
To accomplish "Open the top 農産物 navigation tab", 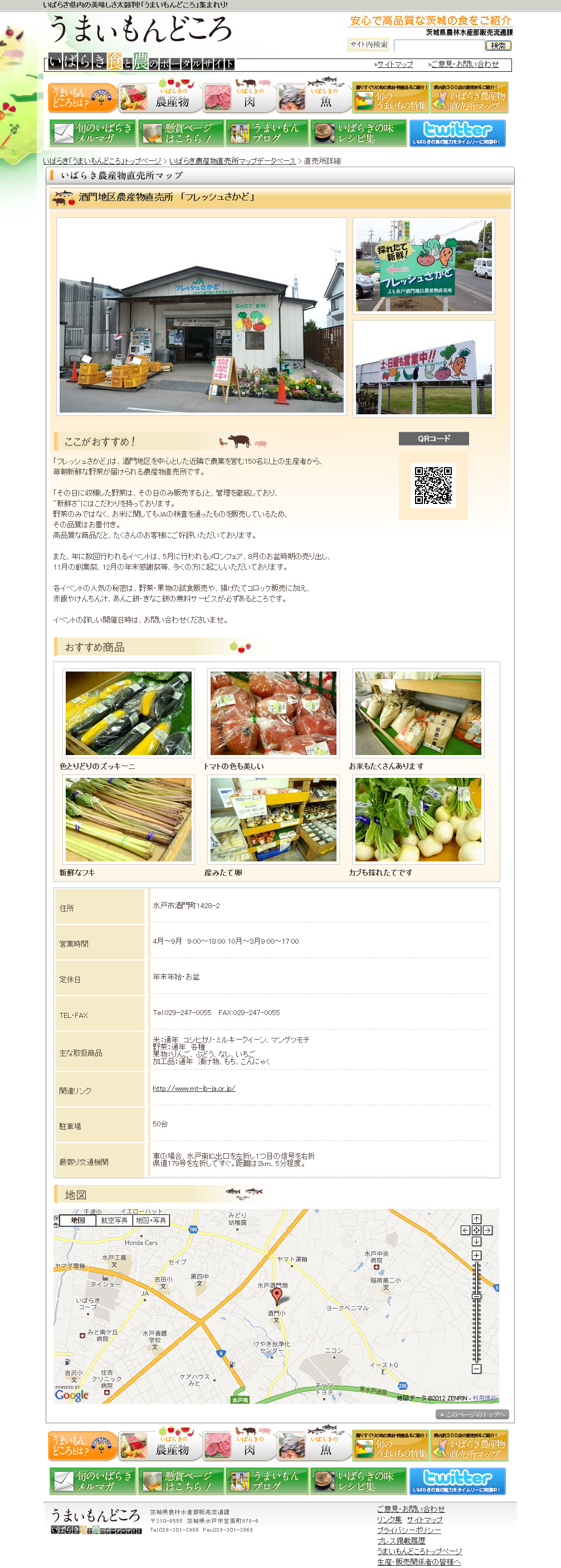I will point(160,97).
